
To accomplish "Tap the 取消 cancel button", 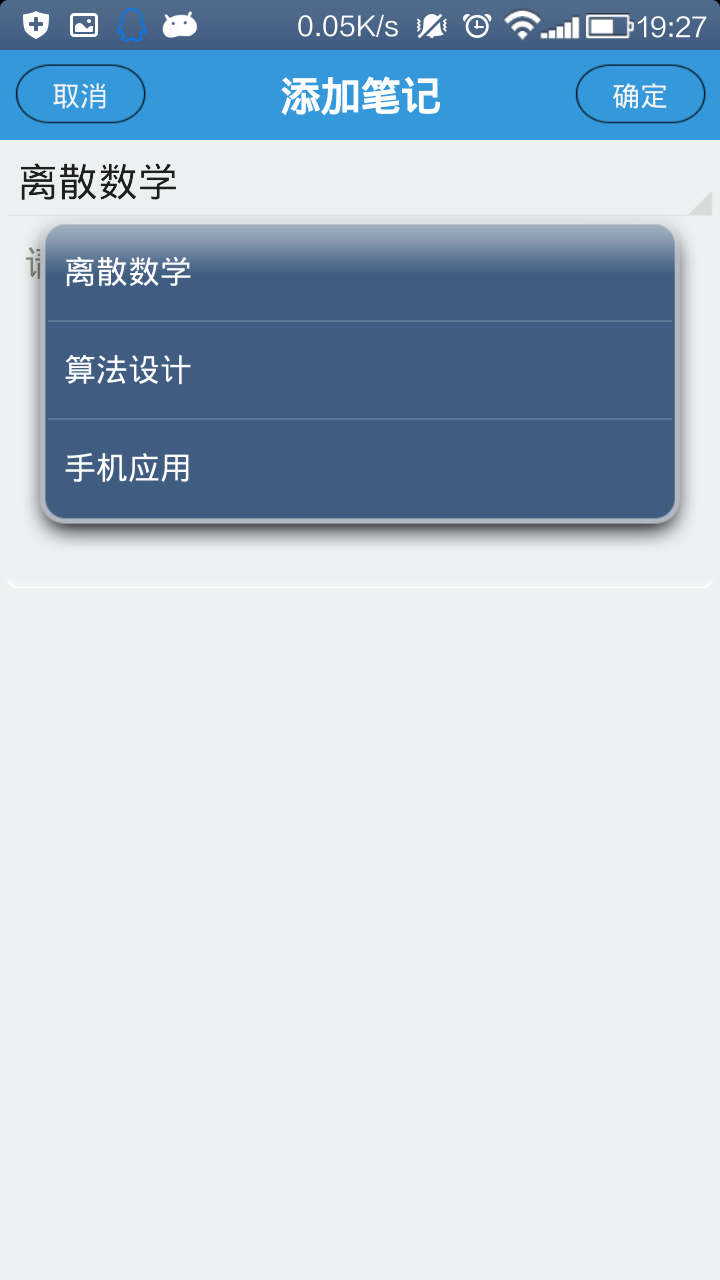I will 81,95.
